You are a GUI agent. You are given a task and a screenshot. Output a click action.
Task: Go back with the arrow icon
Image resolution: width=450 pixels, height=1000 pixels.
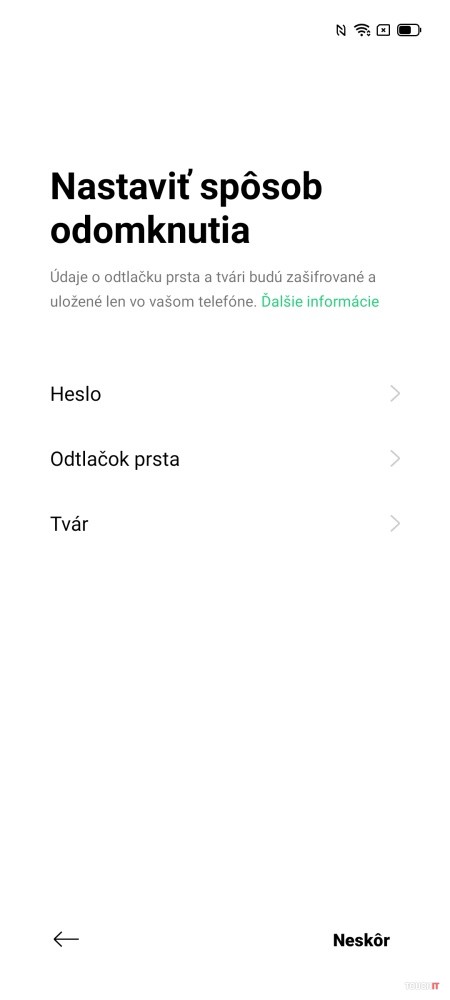[x=66, y=939]
